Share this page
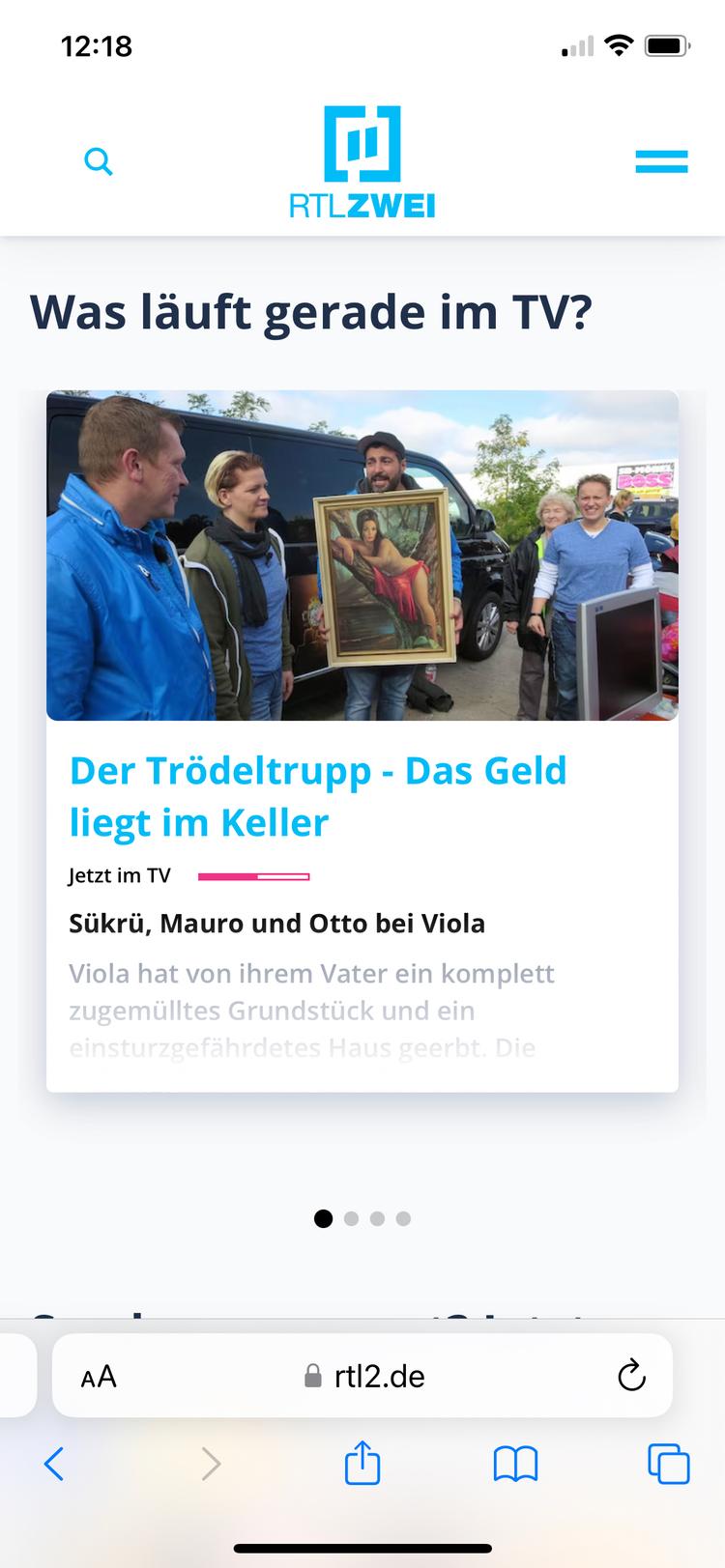Screen dimensions: 725x1568 pos(362,1462)
